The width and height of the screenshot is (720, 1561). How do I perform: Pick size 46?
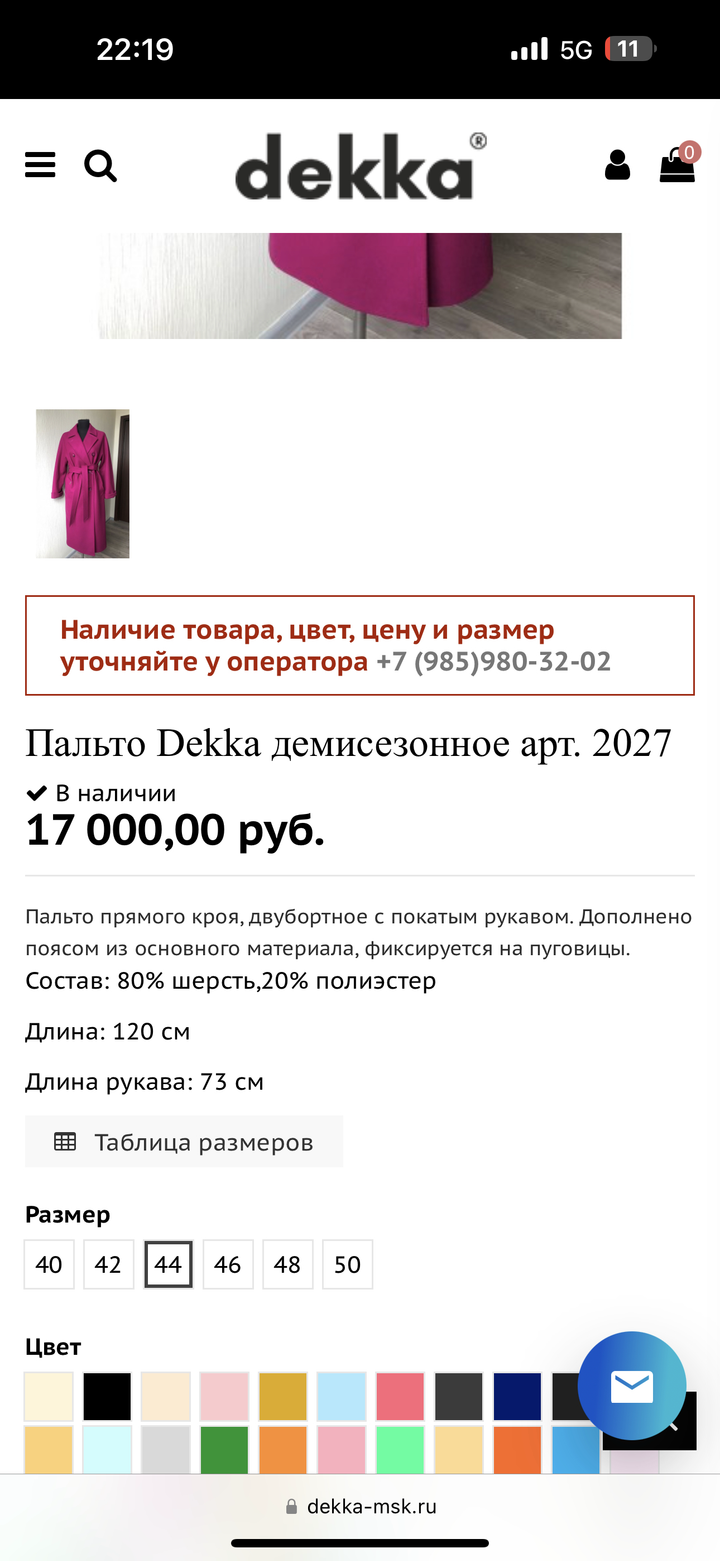click(228, 1265)
